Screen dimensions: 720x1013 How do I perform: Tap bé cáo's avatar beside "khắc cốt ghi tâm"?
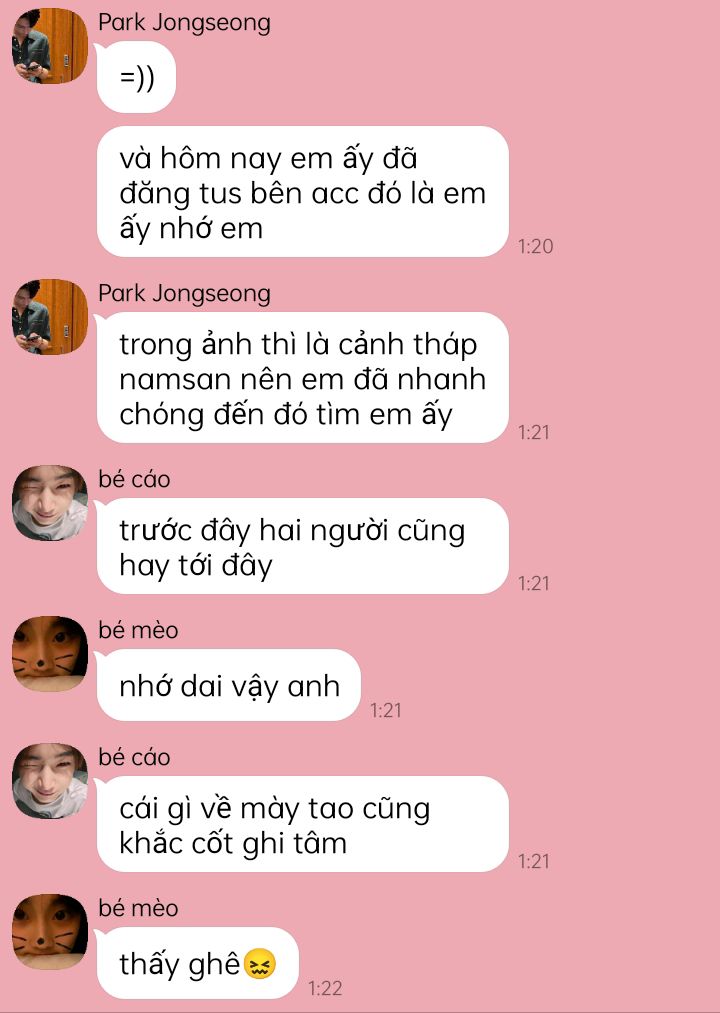(x=50, y=781)
